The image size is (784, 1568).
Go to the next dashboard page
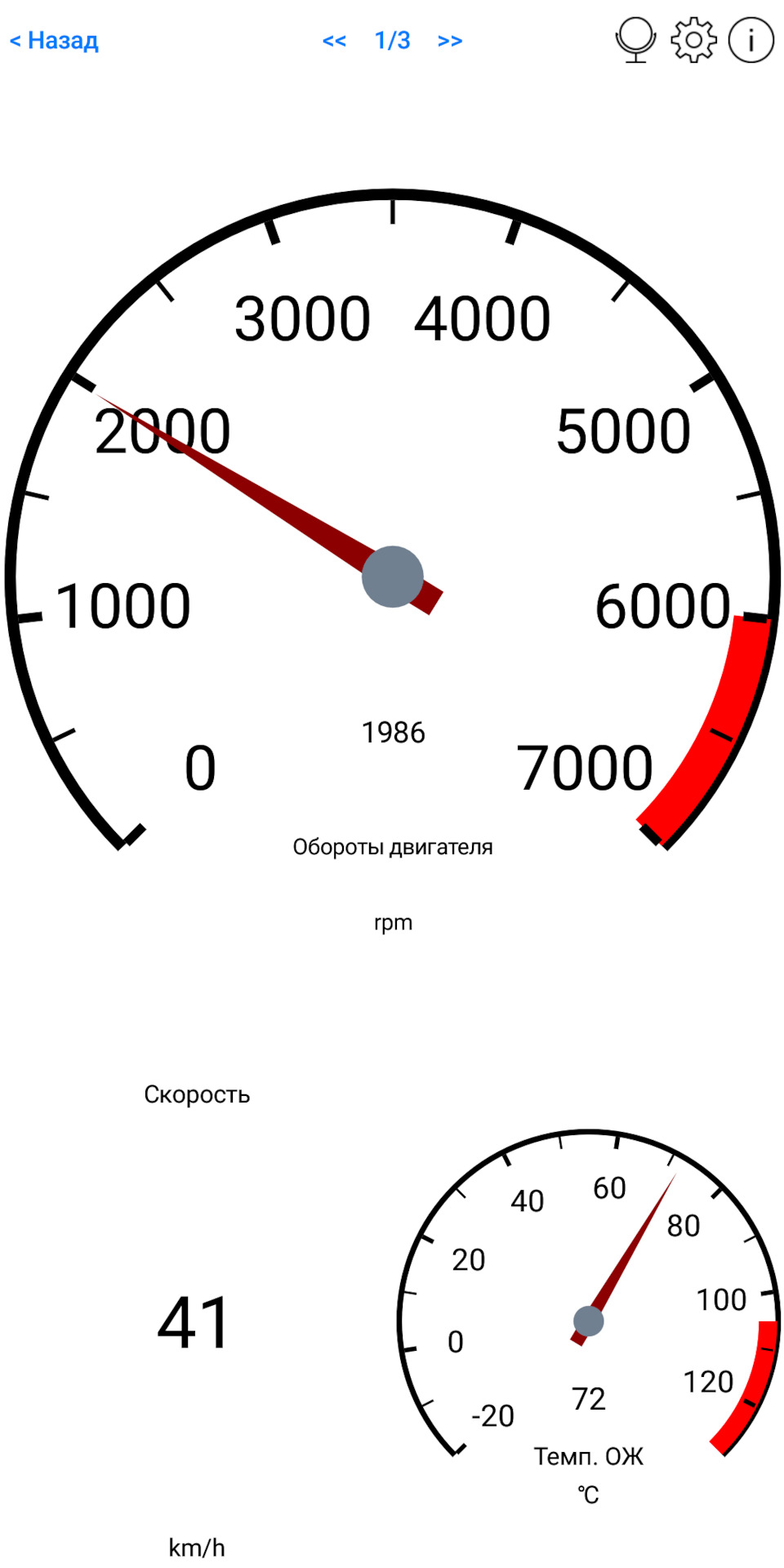[x=450, y=41]
